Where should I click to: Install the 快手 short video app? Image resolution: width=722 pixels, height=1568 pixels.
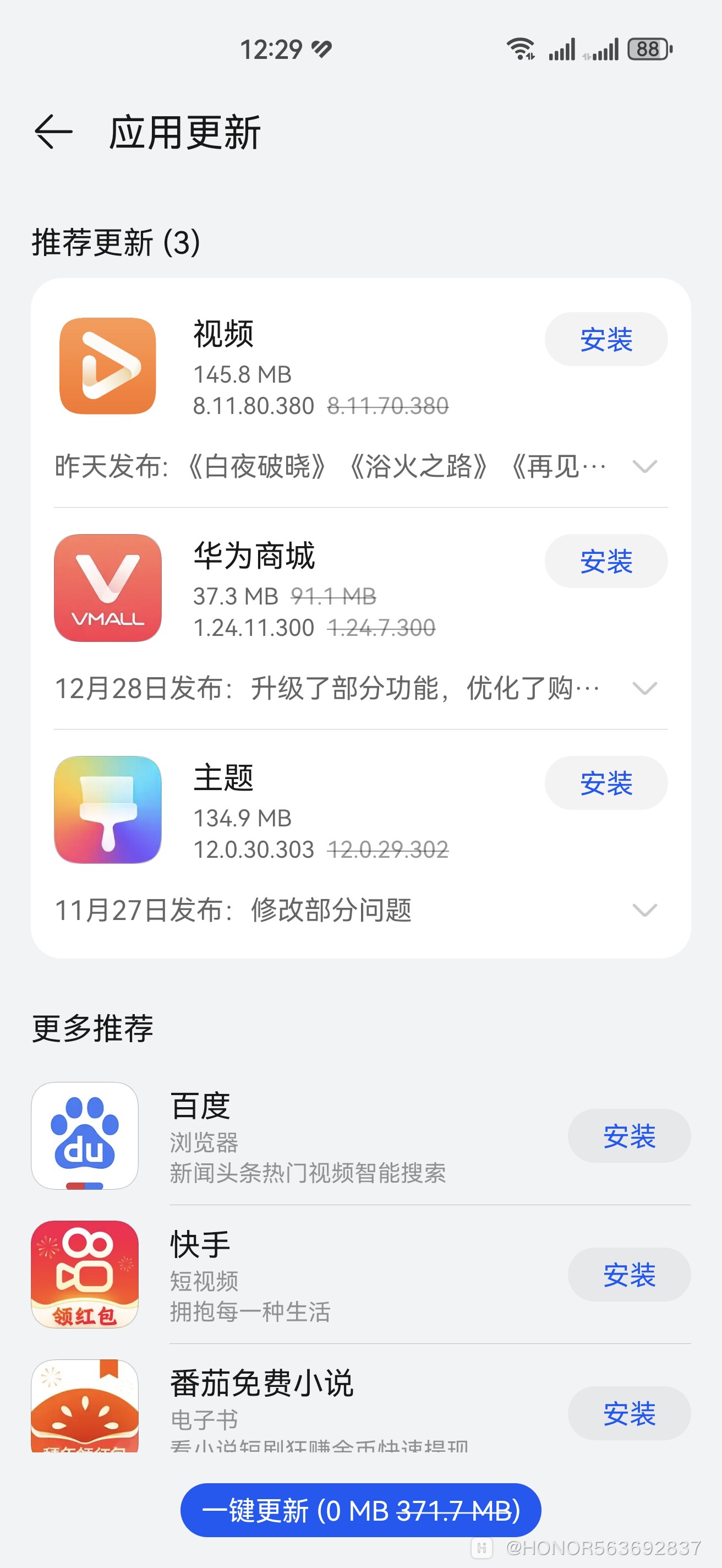coord(630,1275)
